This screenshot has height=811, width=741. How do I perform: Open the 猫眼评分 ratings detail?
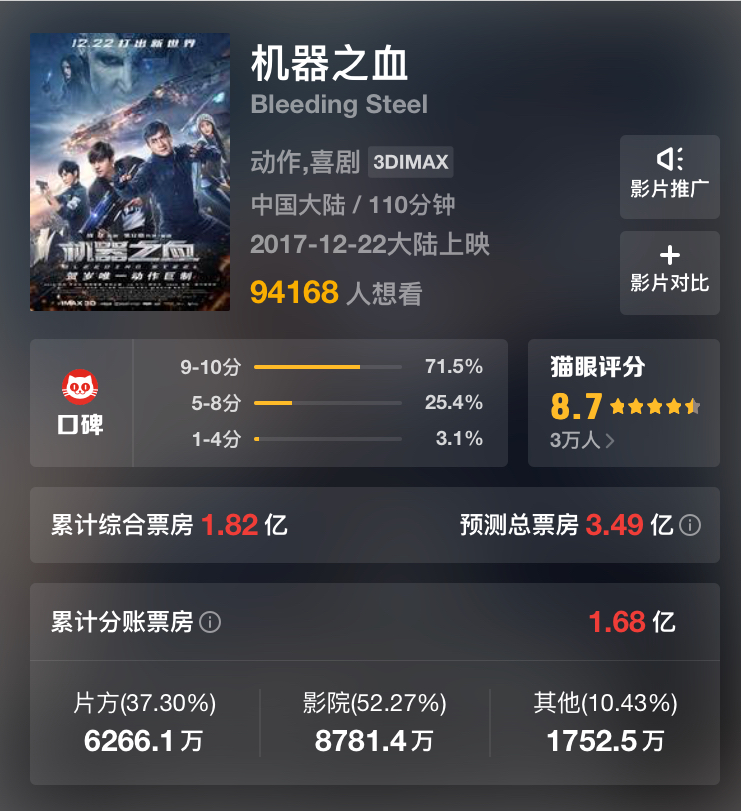click(x=623, y=403)
